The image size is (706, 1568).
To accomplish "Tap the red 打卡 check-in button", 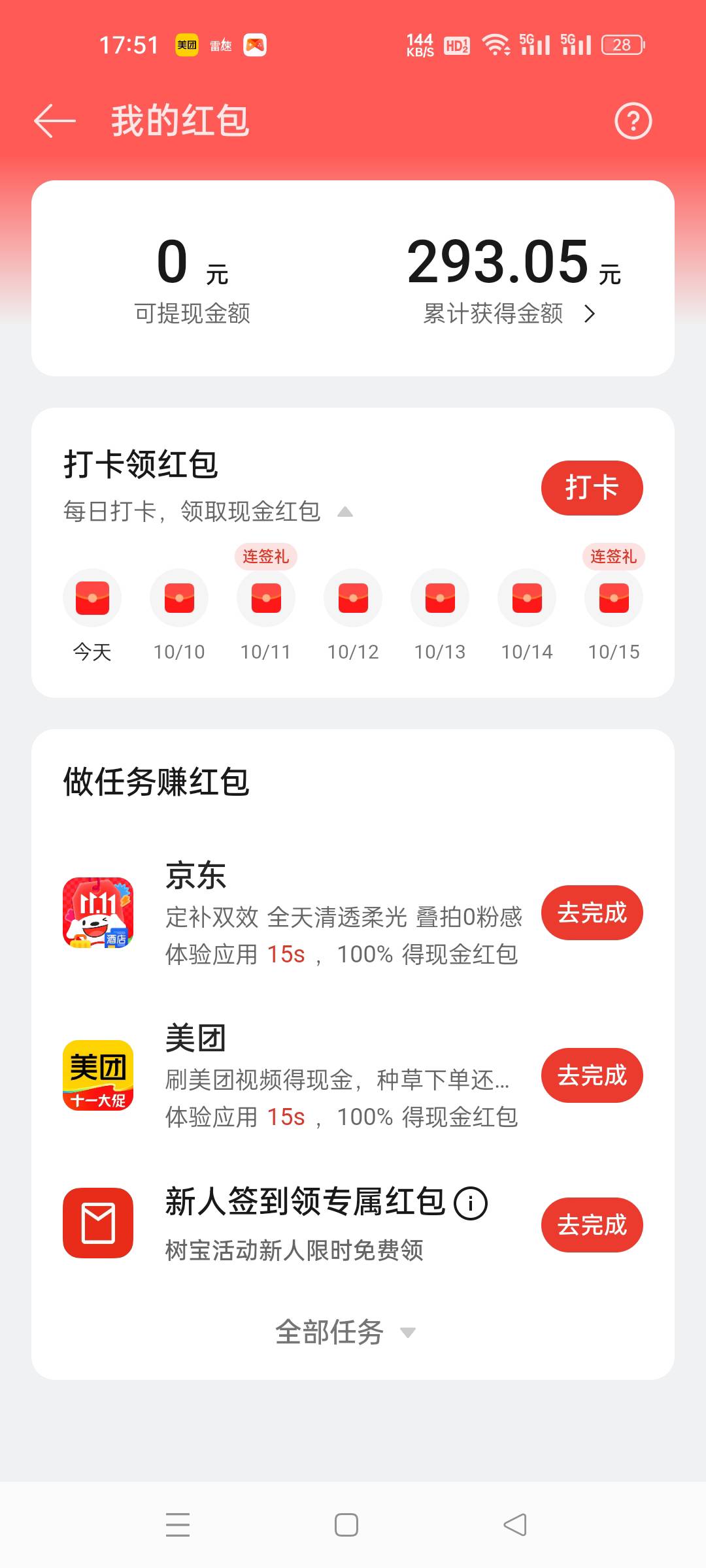I will click(x=592, y=488).
